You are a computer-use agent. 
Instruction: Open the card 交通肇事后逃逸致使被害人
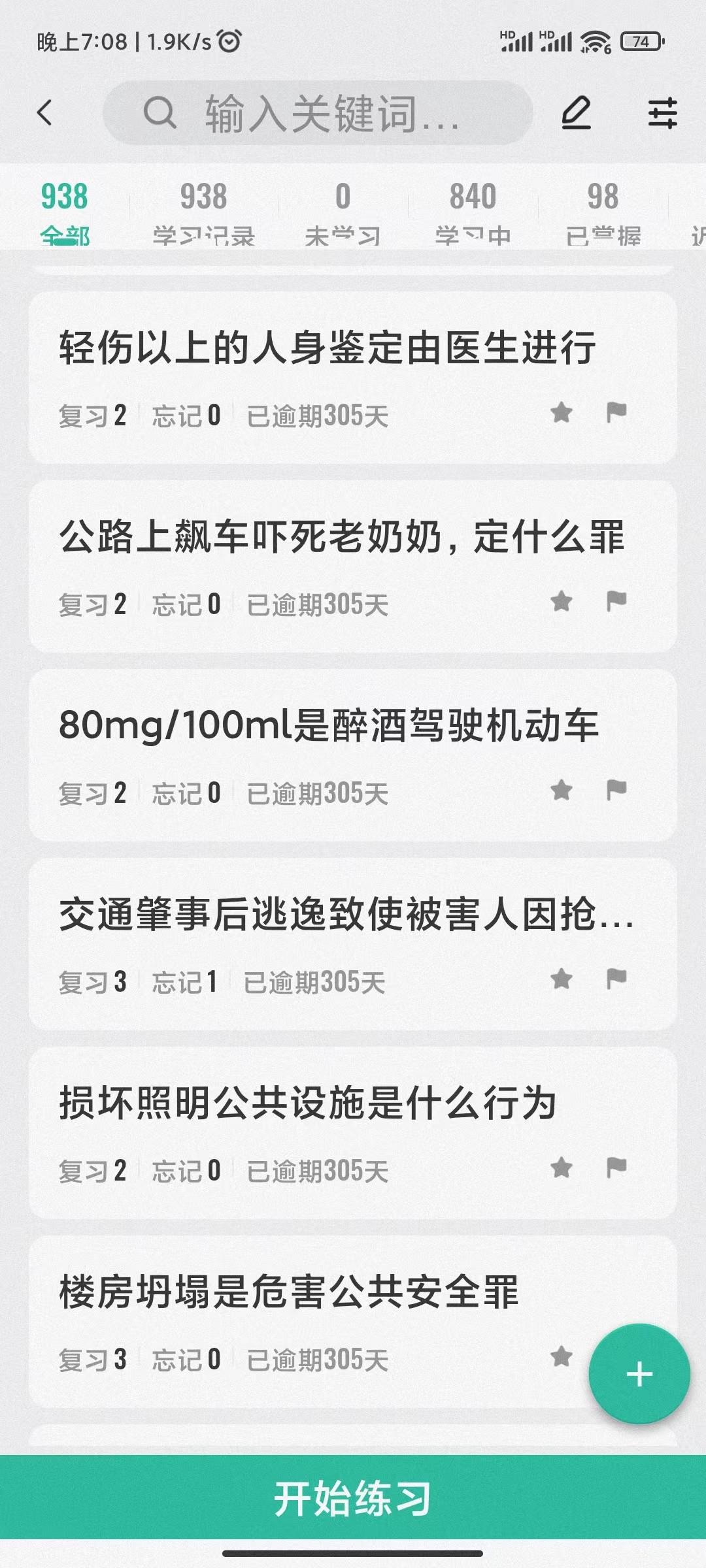click(352, 945)
